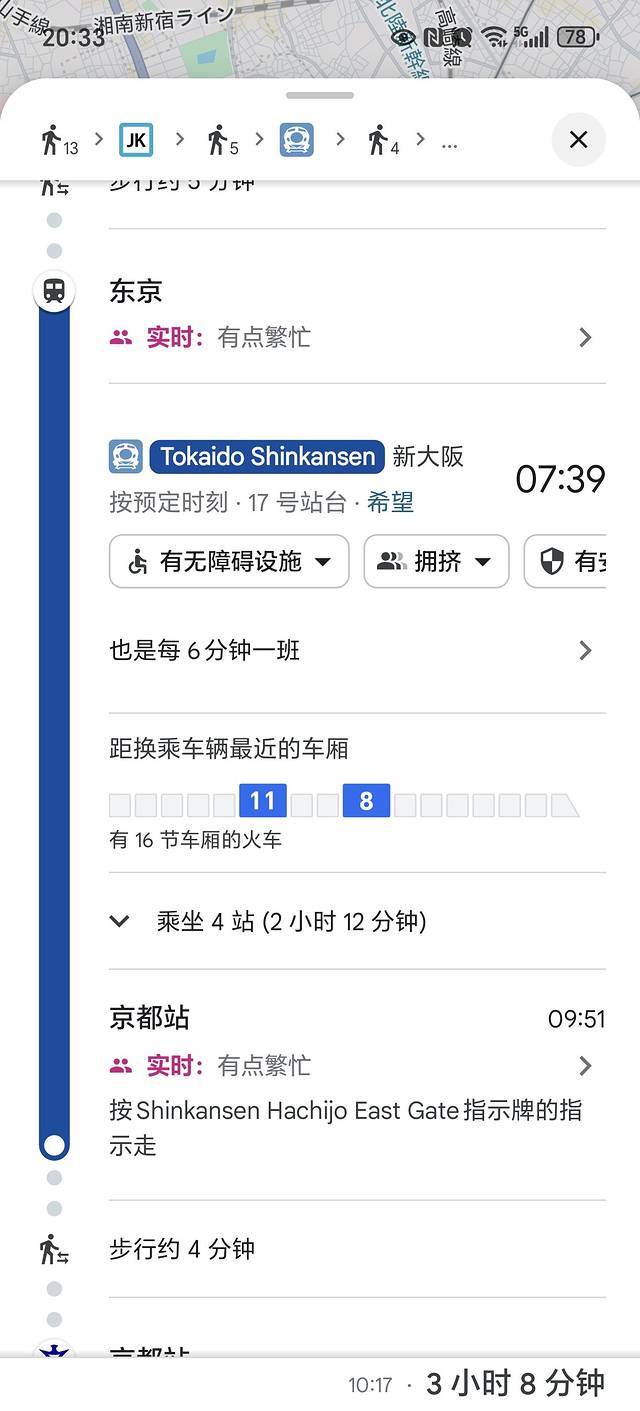Tap the Shinkansen train icon in summary bar
The image size is (640, 1411).
point(296,140)
